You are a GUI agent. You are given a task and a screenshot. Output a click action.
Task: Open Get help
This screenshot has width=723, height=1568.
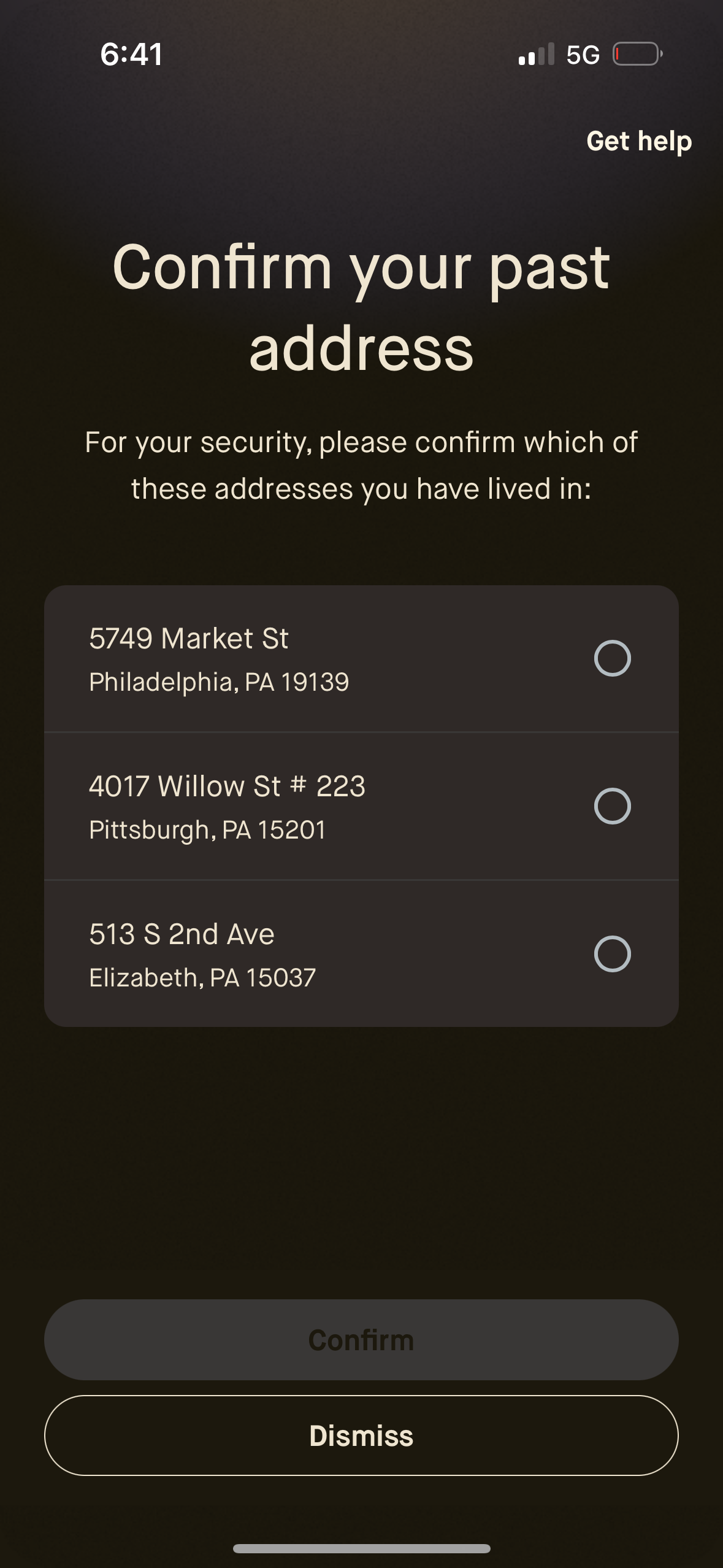[640, 140]
